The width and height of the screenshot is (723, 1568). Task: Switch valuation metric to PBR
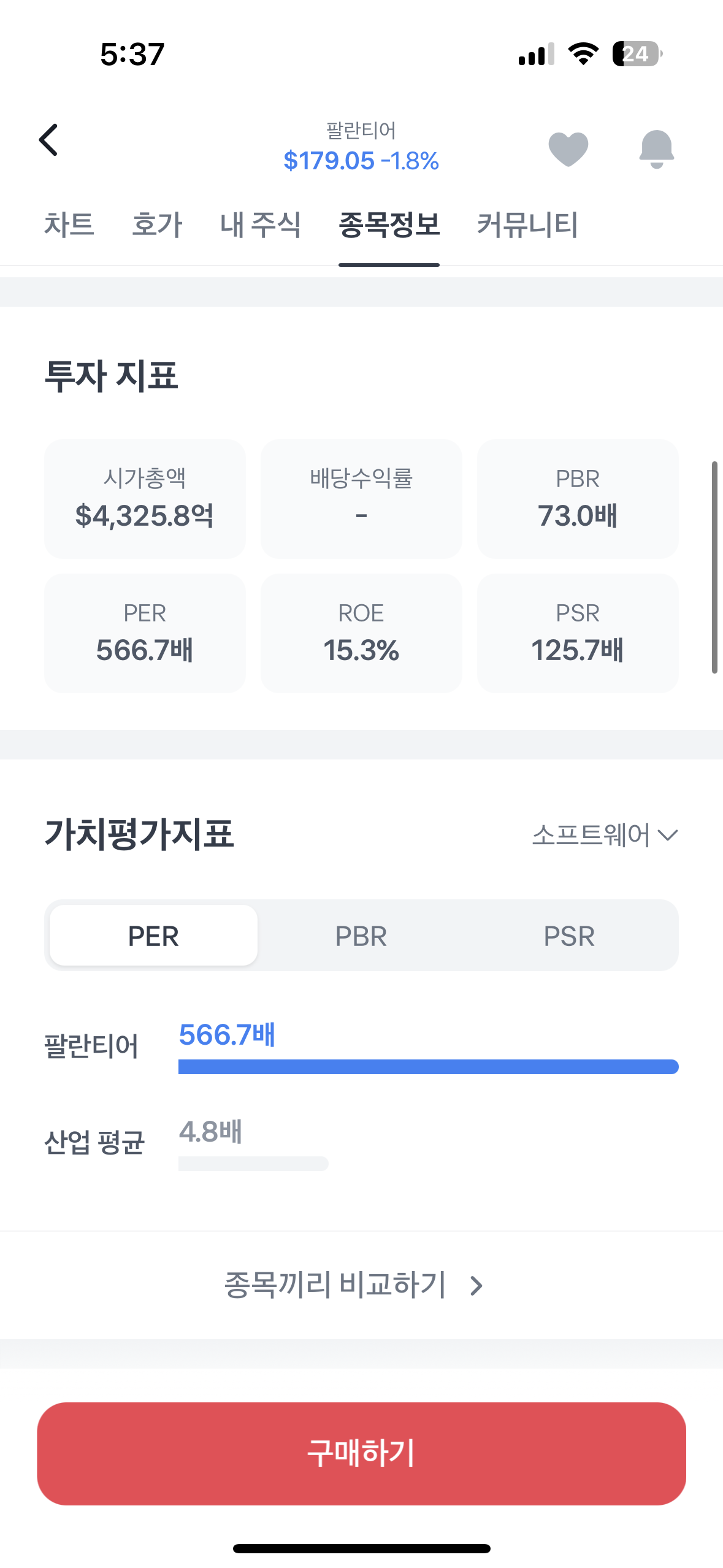pos(361,936)
